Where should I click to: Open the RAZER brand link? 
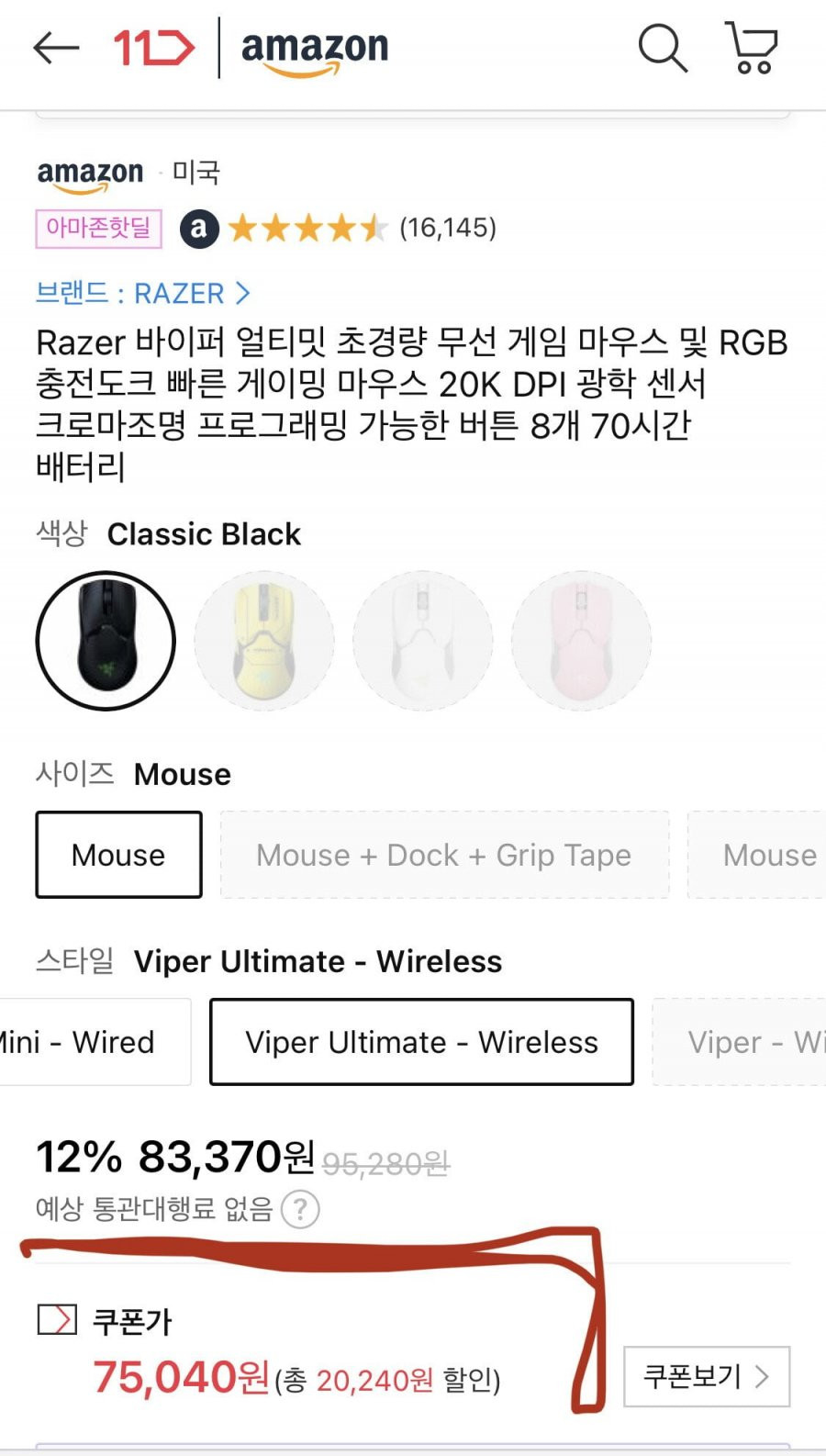click(x=142, y=293)
